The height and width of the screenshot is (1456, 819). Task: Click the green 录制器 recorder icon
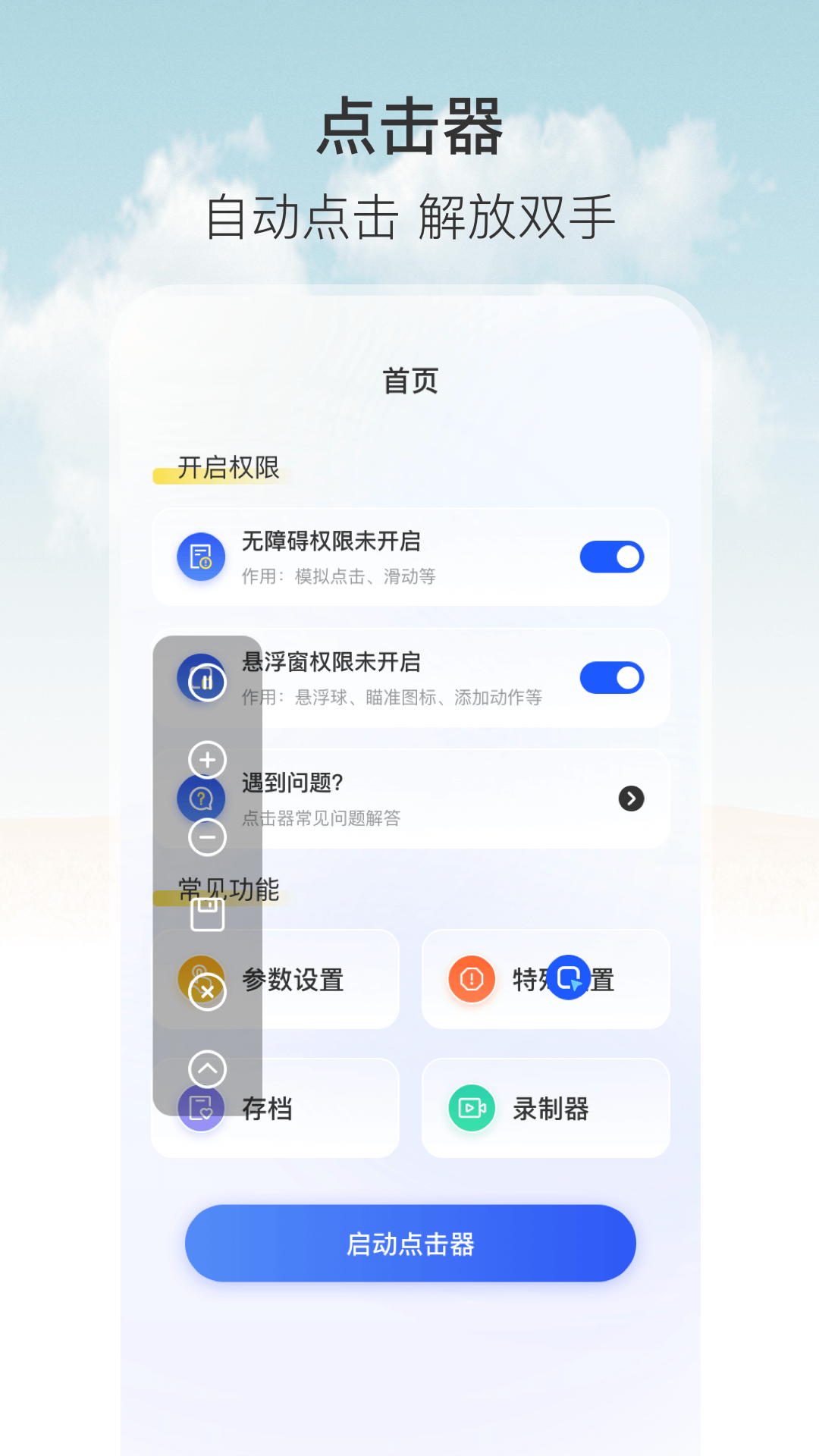[470, 1109]
